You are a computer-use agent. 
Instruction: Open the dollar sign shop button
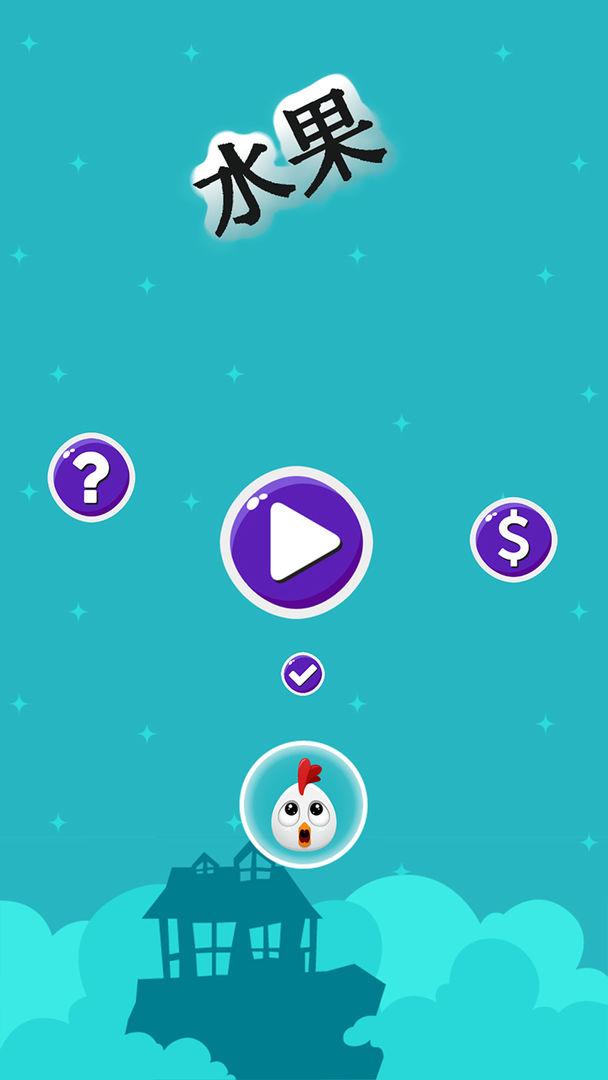click(513, 540)
